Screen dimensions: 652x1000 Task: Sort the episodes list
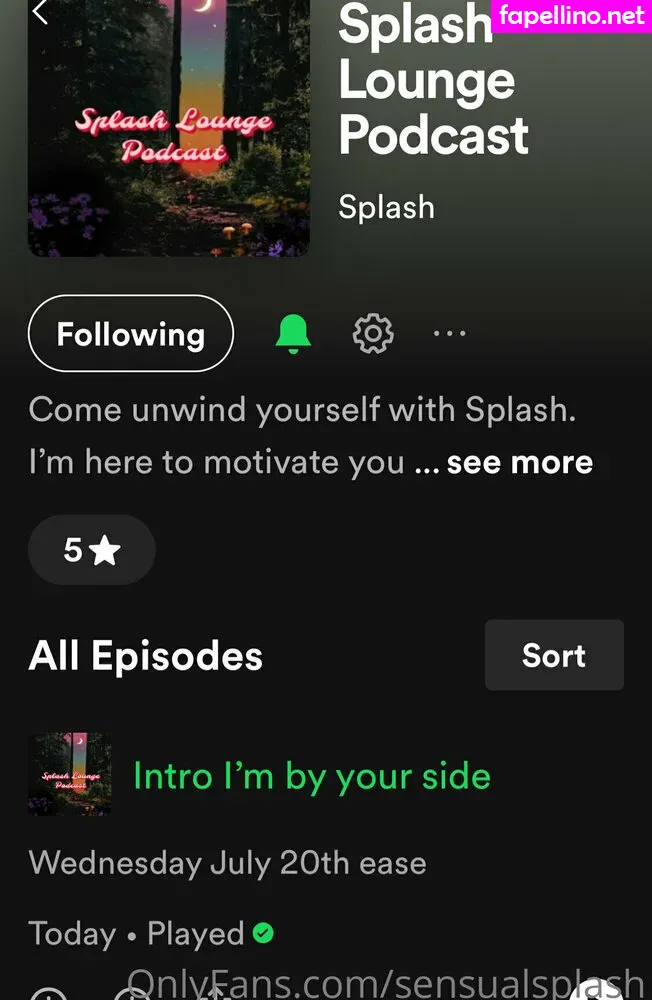(554, 655)
